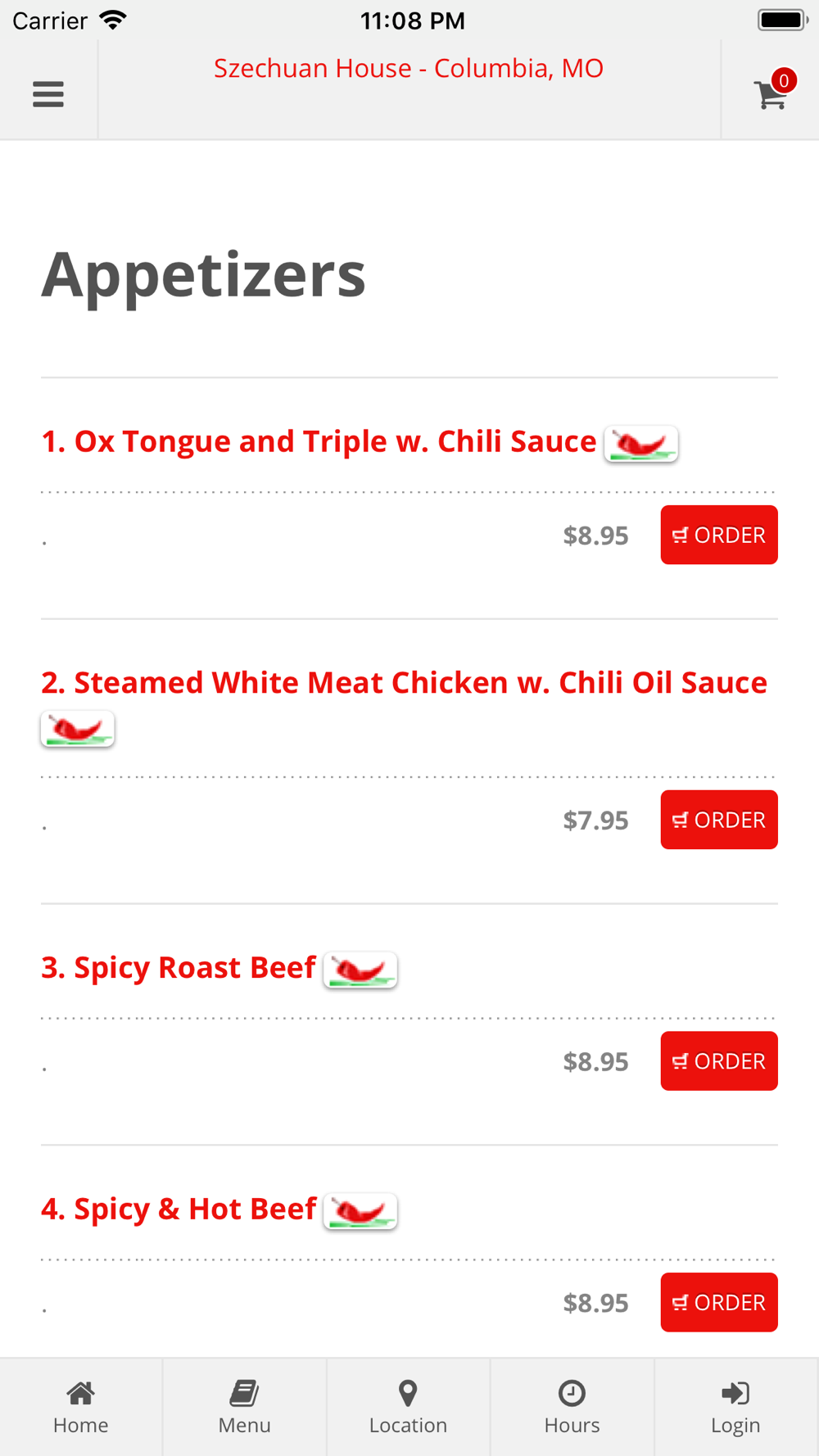This screenshot has height=1456, width=819.
Task: Open the Login tab
Action: pos(736,1408)
